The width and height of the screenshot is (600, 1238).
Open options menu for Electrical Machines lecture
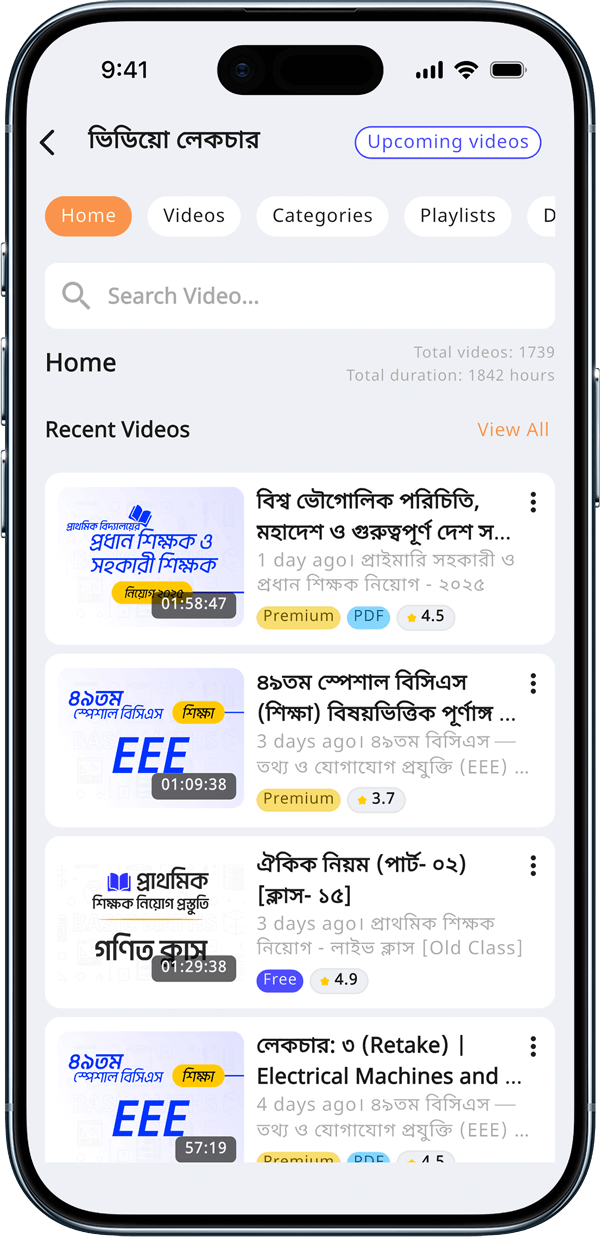533,1046
